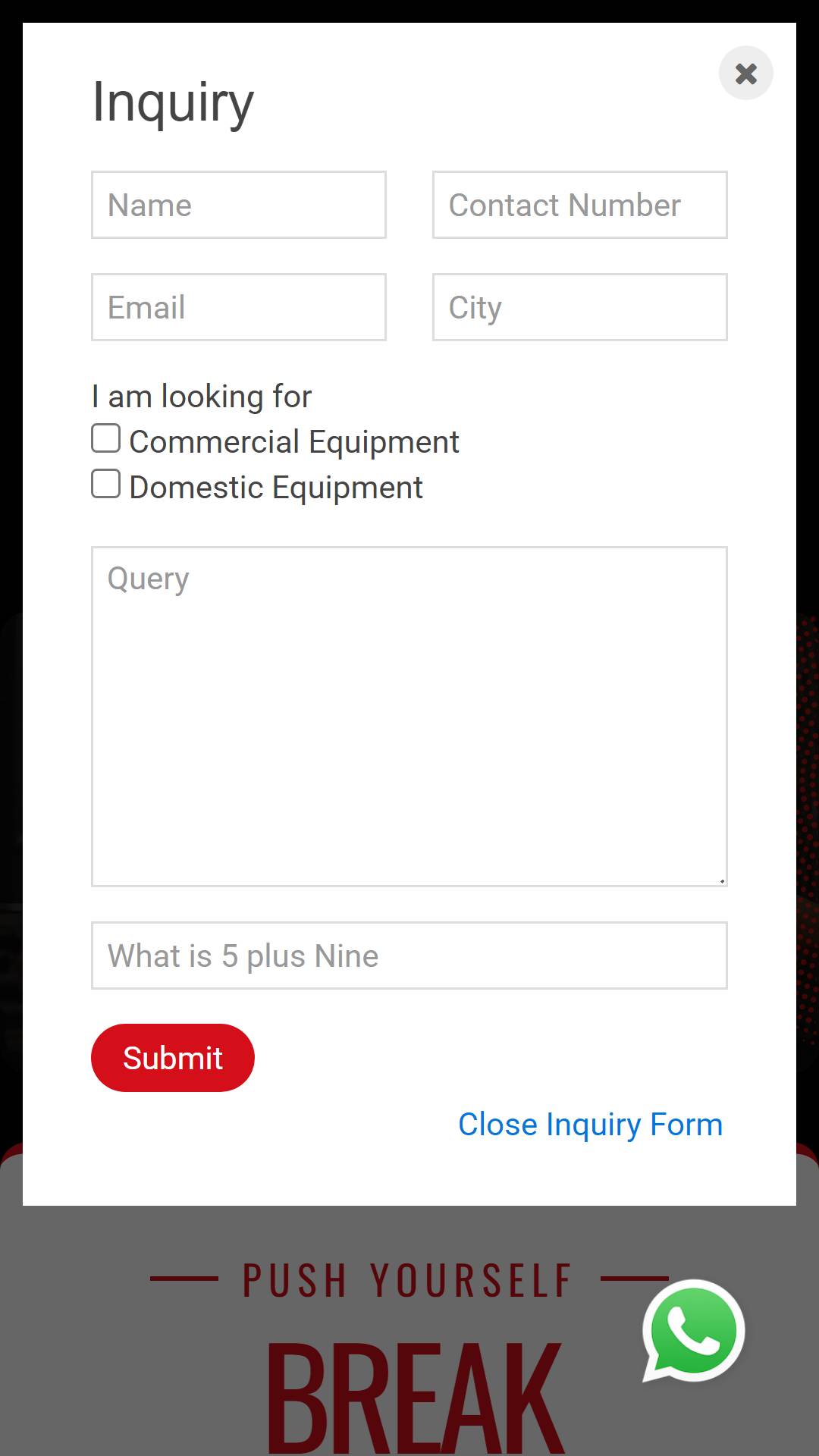The width and height of the screenshot is (819, 1456).
Task: Tap the Close Inquiry Form link
Action: click(x=590, y=1125)
